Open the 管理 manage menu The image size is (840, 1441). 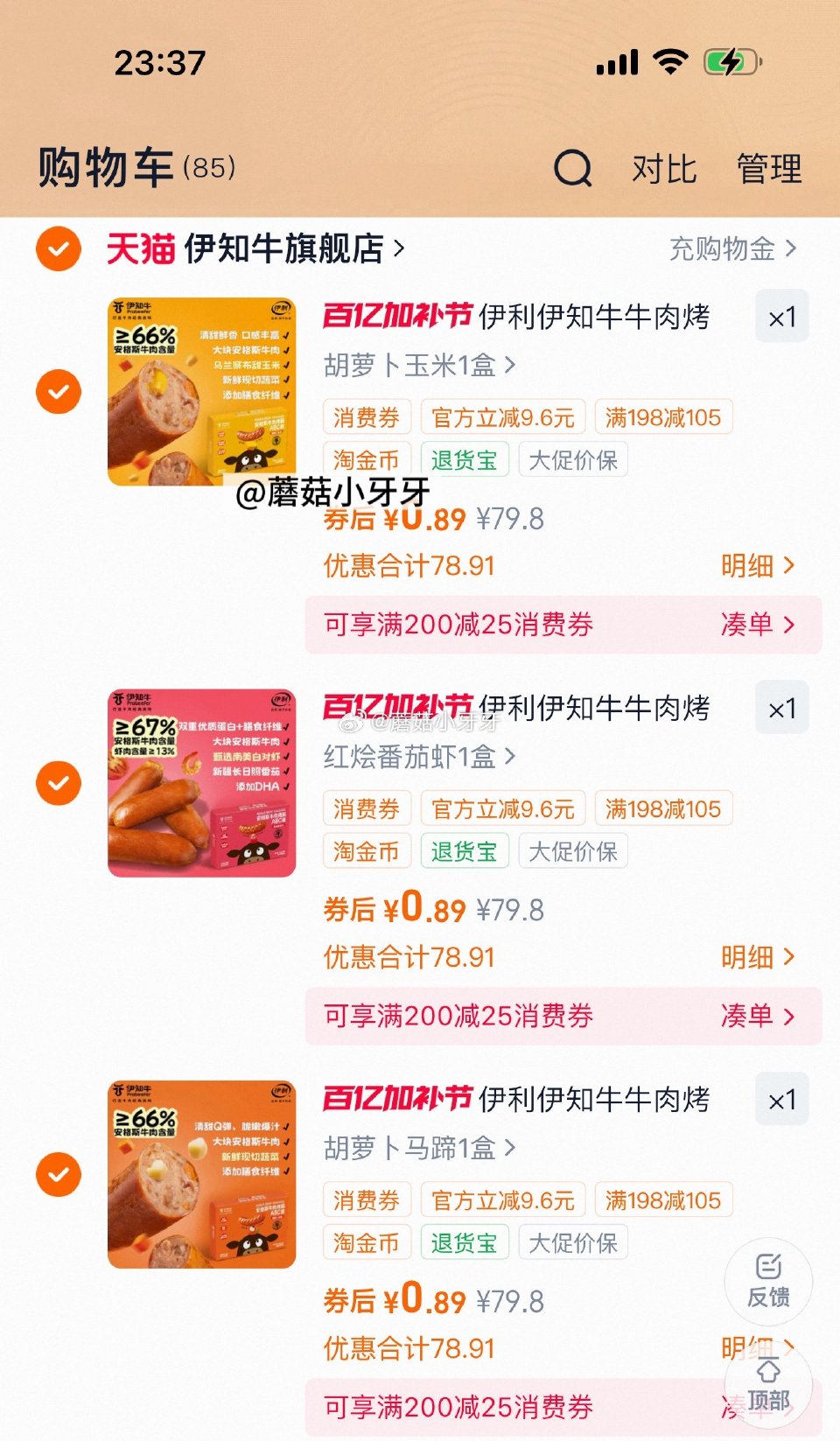[x=768, y=168]
